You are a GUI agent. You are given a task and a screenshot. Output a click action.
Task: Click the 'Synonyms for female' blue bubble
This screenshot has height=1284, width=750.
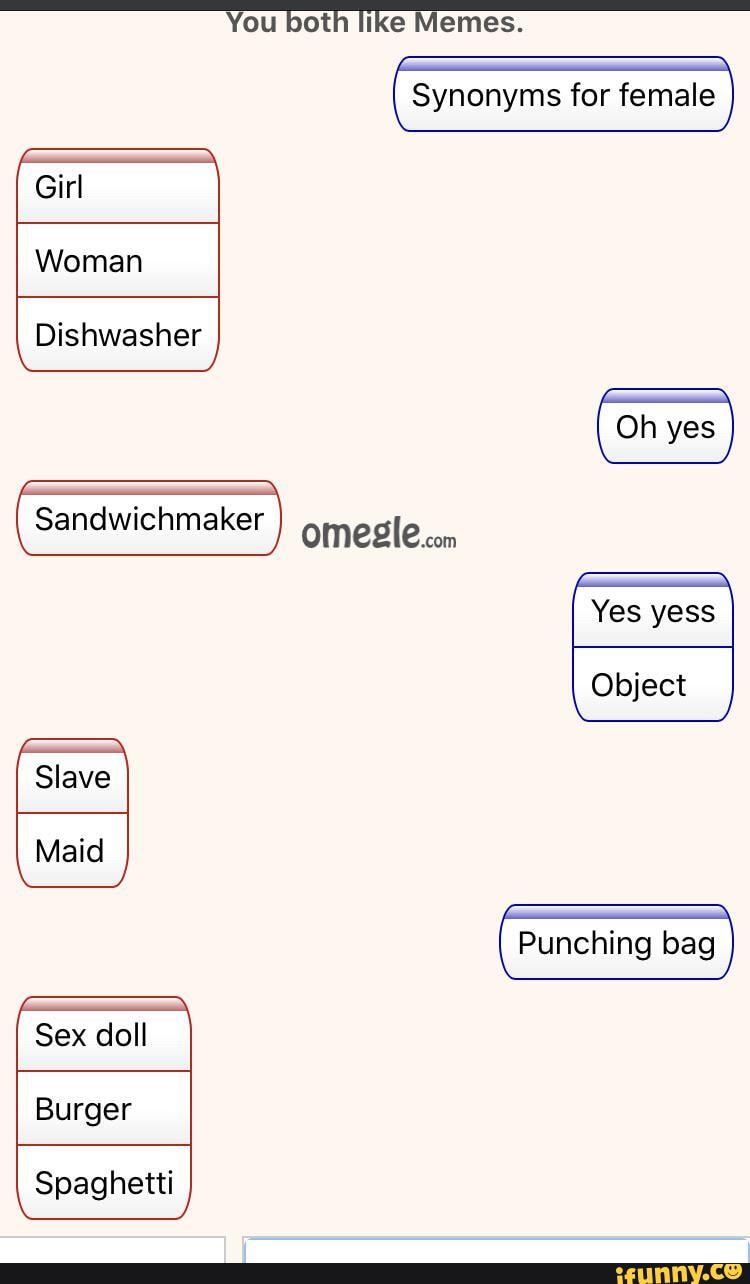click(x=563, y=95)
